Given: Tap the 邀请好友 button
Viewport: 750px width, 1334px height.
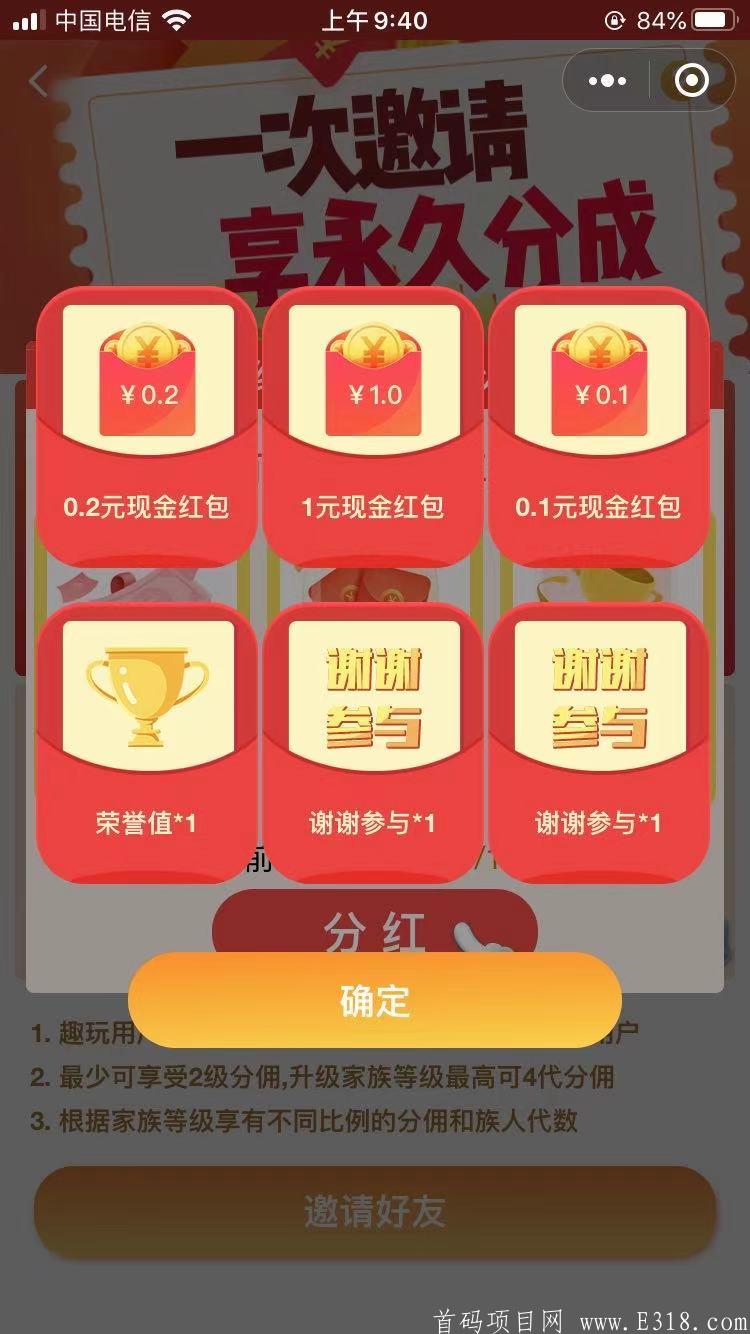Looking at the screenshot, I should tap(375, 1212).
